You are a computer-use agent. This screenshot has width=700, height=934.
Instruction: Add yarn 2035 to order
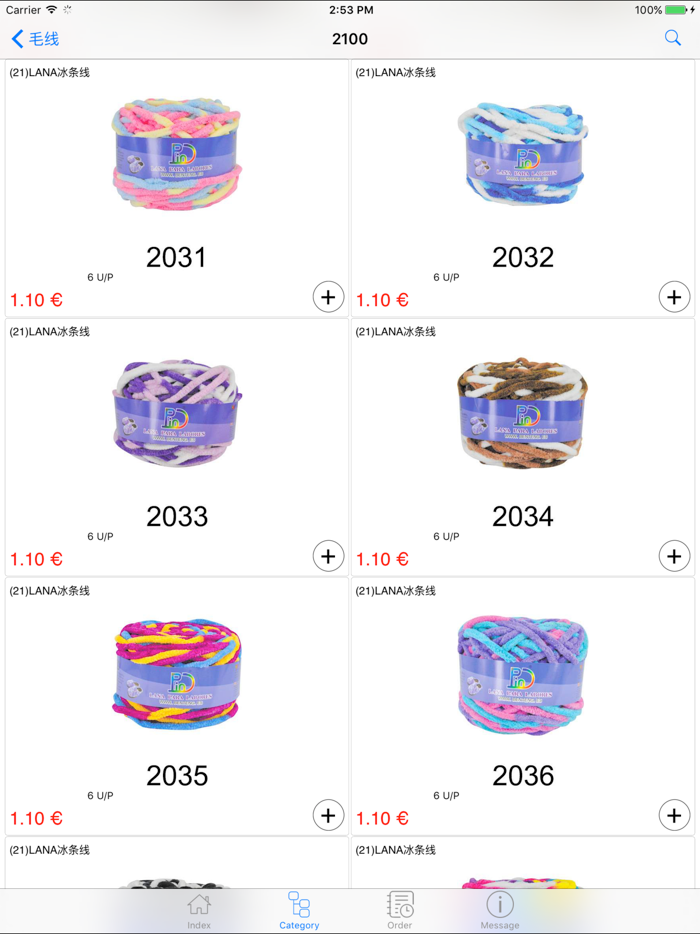(328, 815)
